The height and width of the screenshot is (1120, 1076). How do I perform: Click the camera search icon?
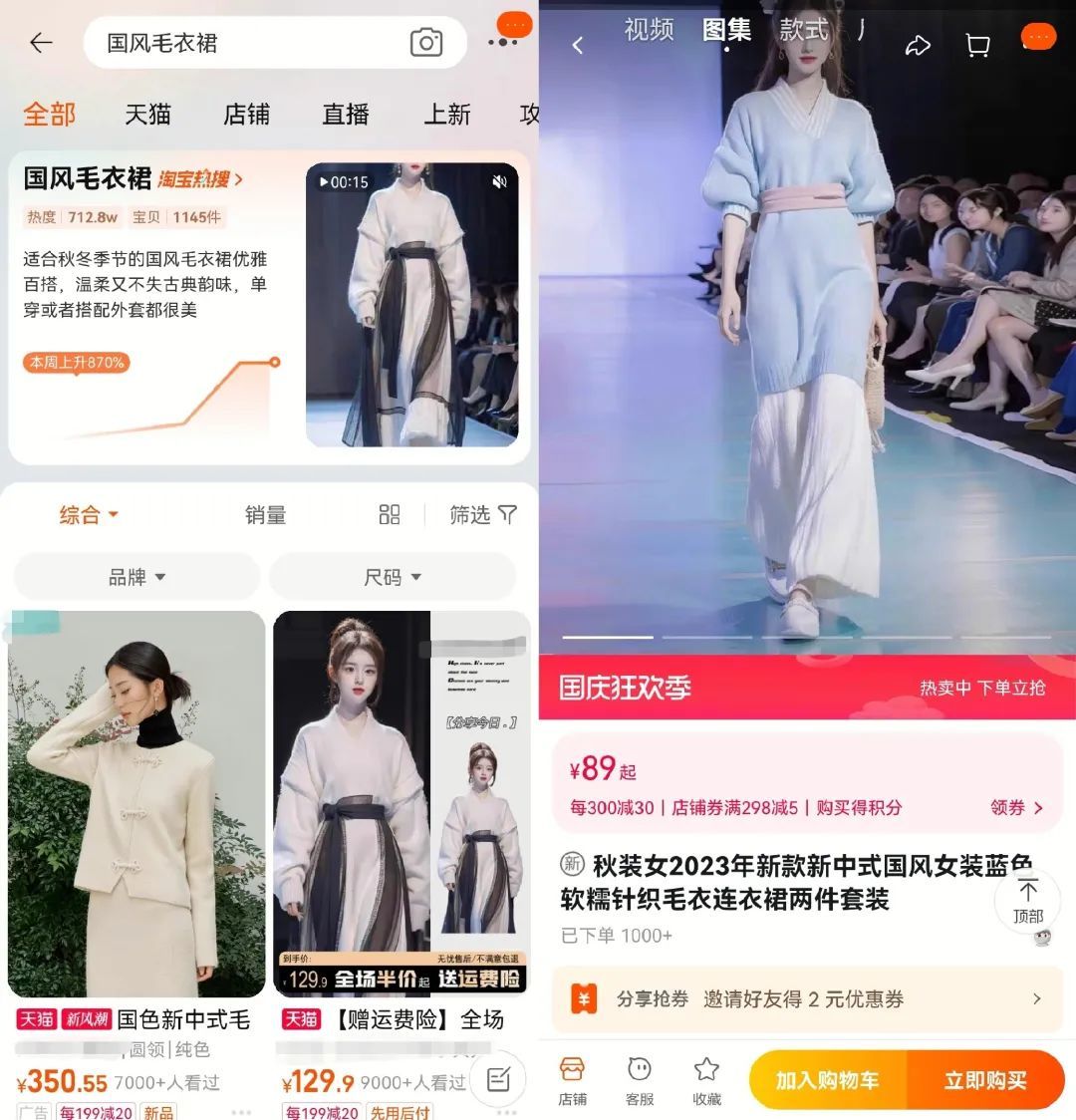pyautogui.click(x=428, y=43)
